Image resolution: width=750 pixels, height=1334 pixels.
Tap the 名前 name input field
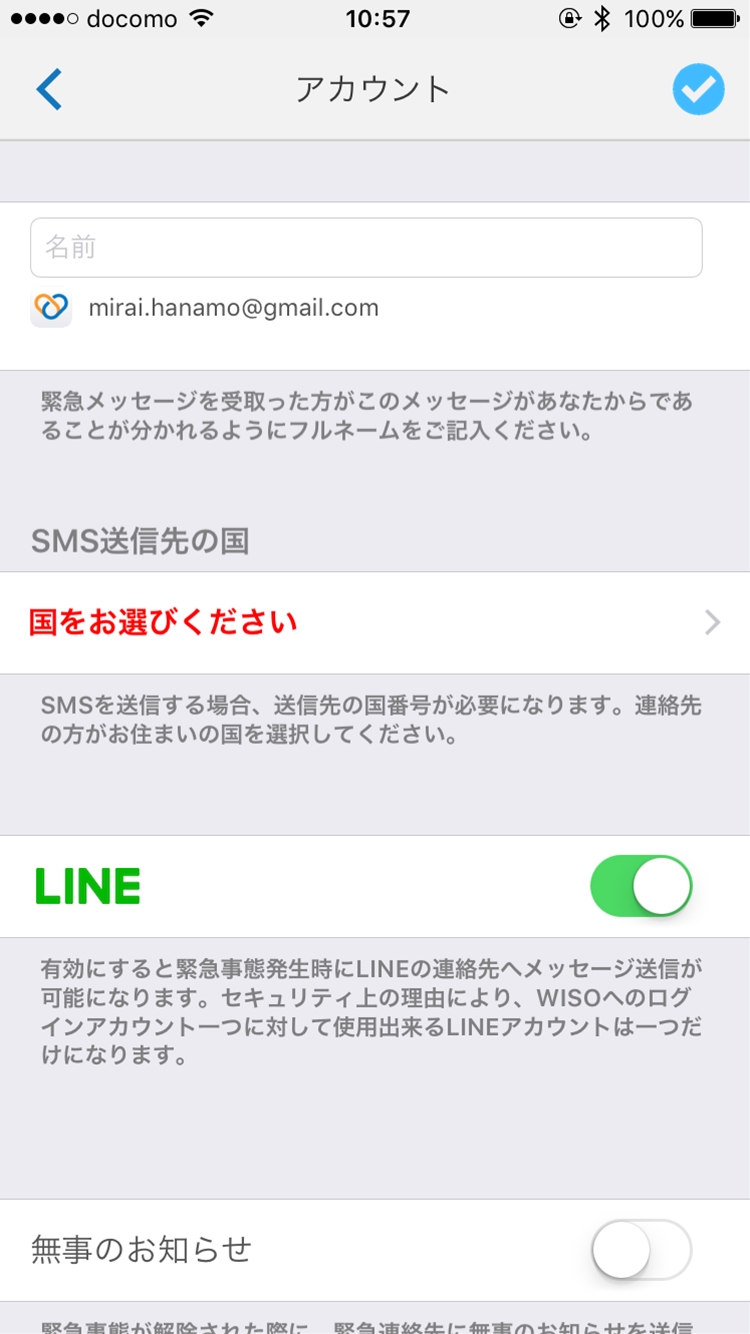pos(366,247)
